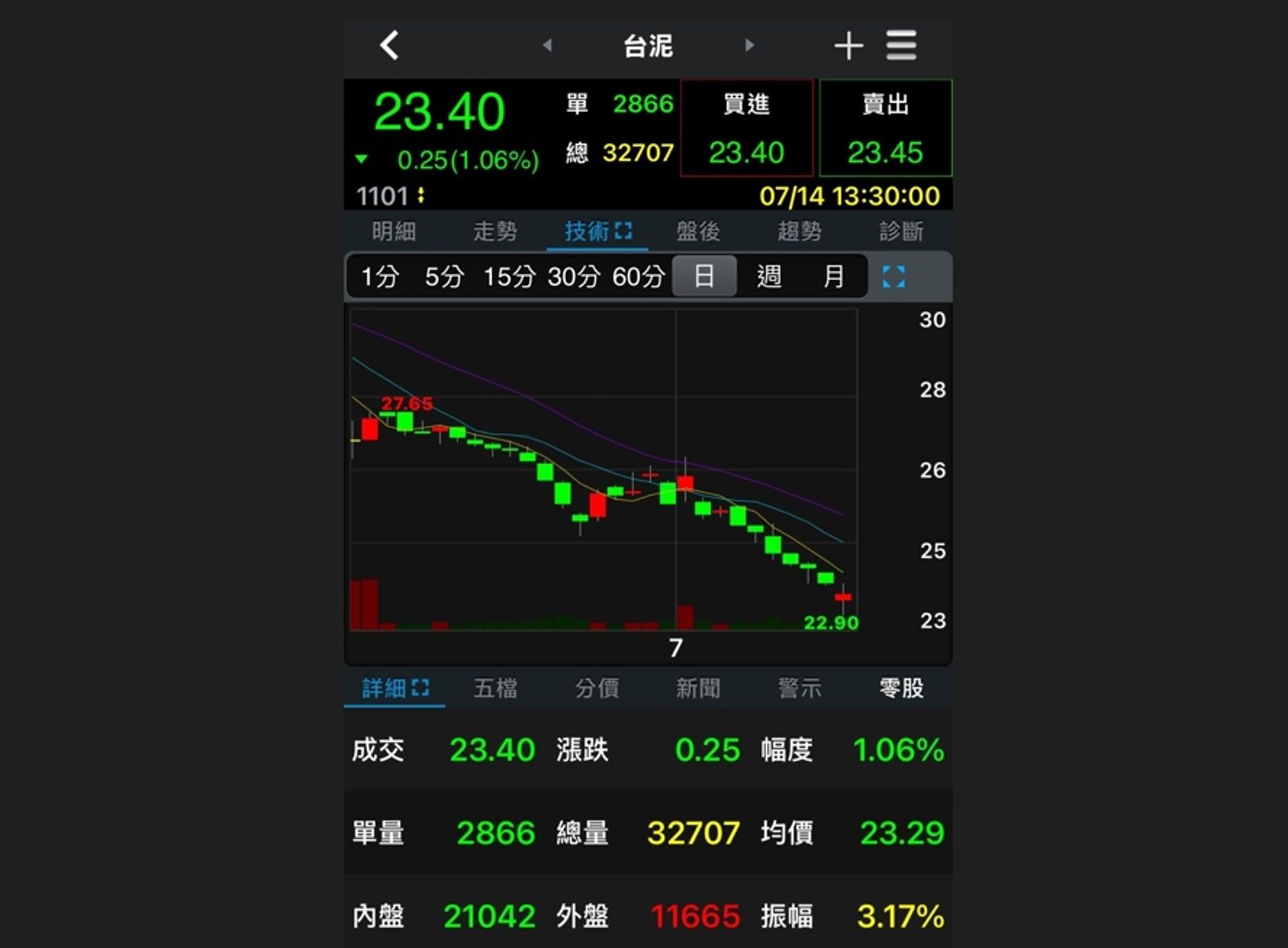The width and height of the screenshot is (1288, 948).
Task: Open the 趨勢 tab
Action: tap(799, 232)
